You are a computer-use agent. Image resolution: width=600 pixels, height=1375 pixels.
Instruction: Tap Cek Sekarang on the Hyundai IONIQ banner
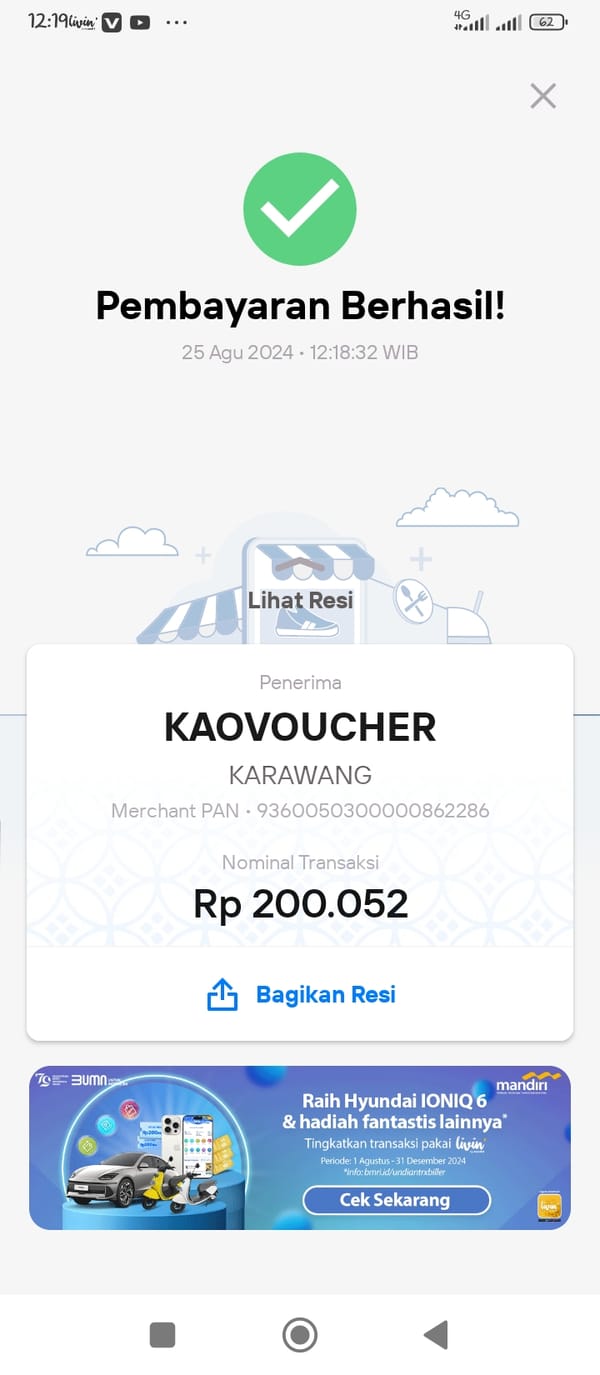point(396,1200)
